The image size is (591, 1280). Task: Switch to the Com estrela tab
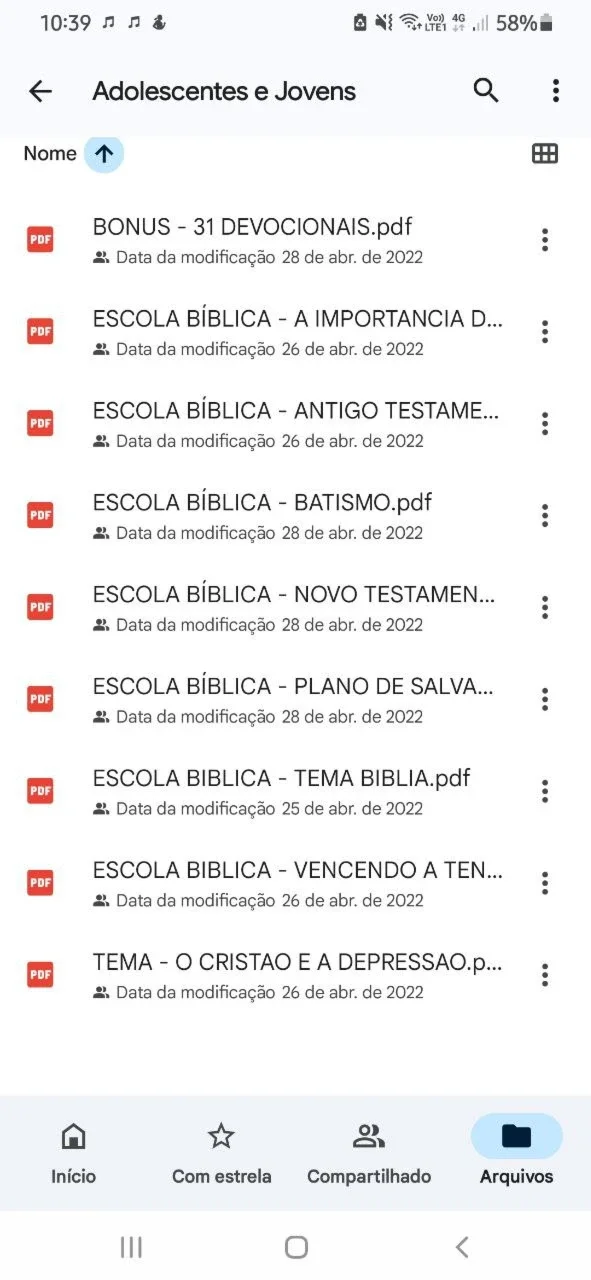[x=221, y=1152]
